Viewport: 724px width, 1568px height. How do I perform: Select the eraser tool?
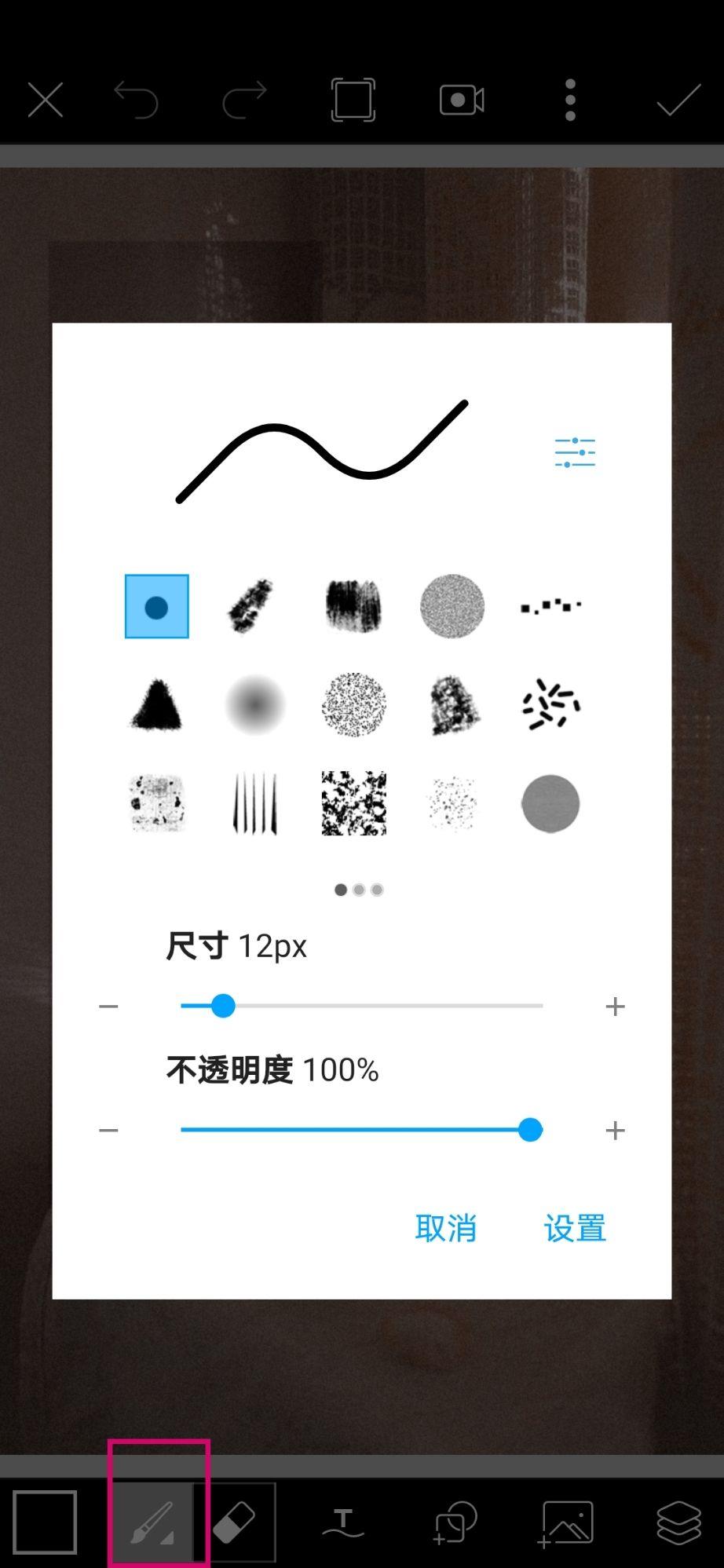(235, 1522)
